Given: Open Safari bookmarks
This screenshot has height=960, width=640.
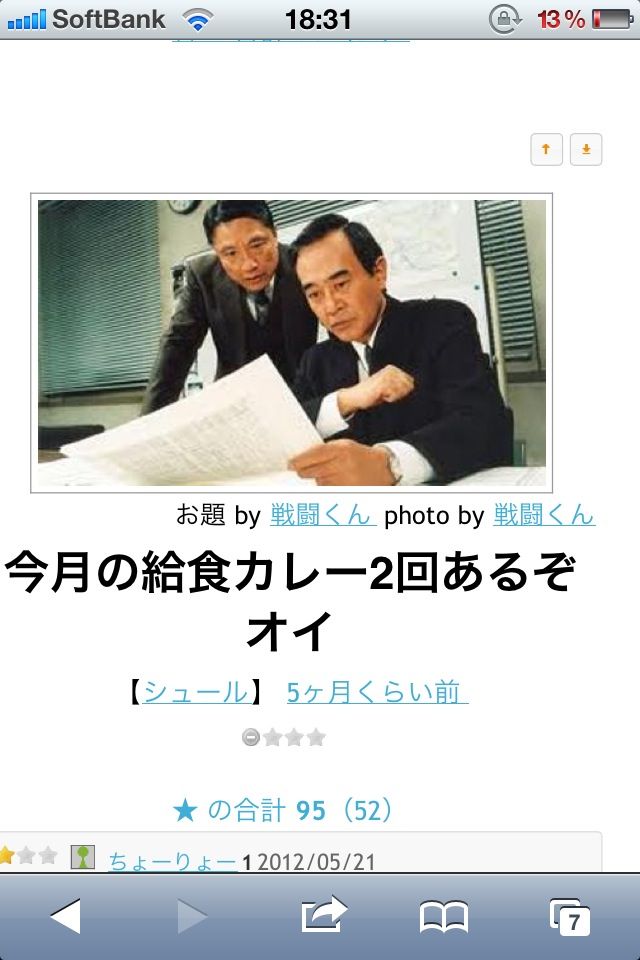Looking at the screenshot, I should [x=443, y=916].
